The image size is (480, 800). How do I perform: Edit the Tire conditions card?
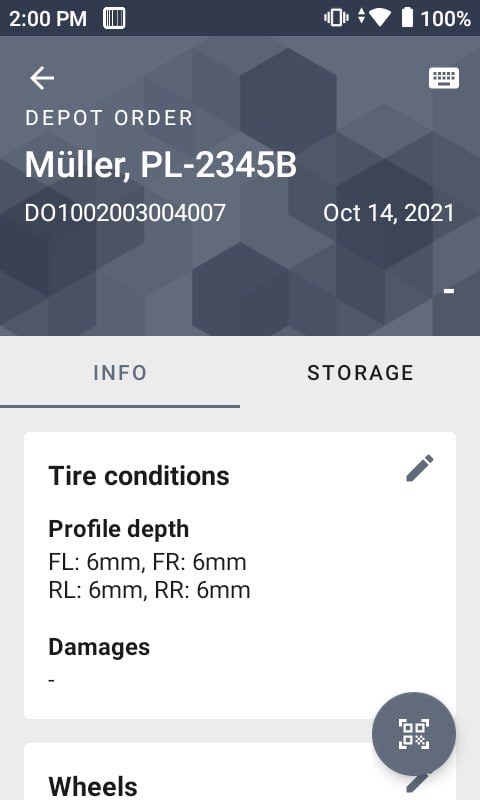click(420, 468)
